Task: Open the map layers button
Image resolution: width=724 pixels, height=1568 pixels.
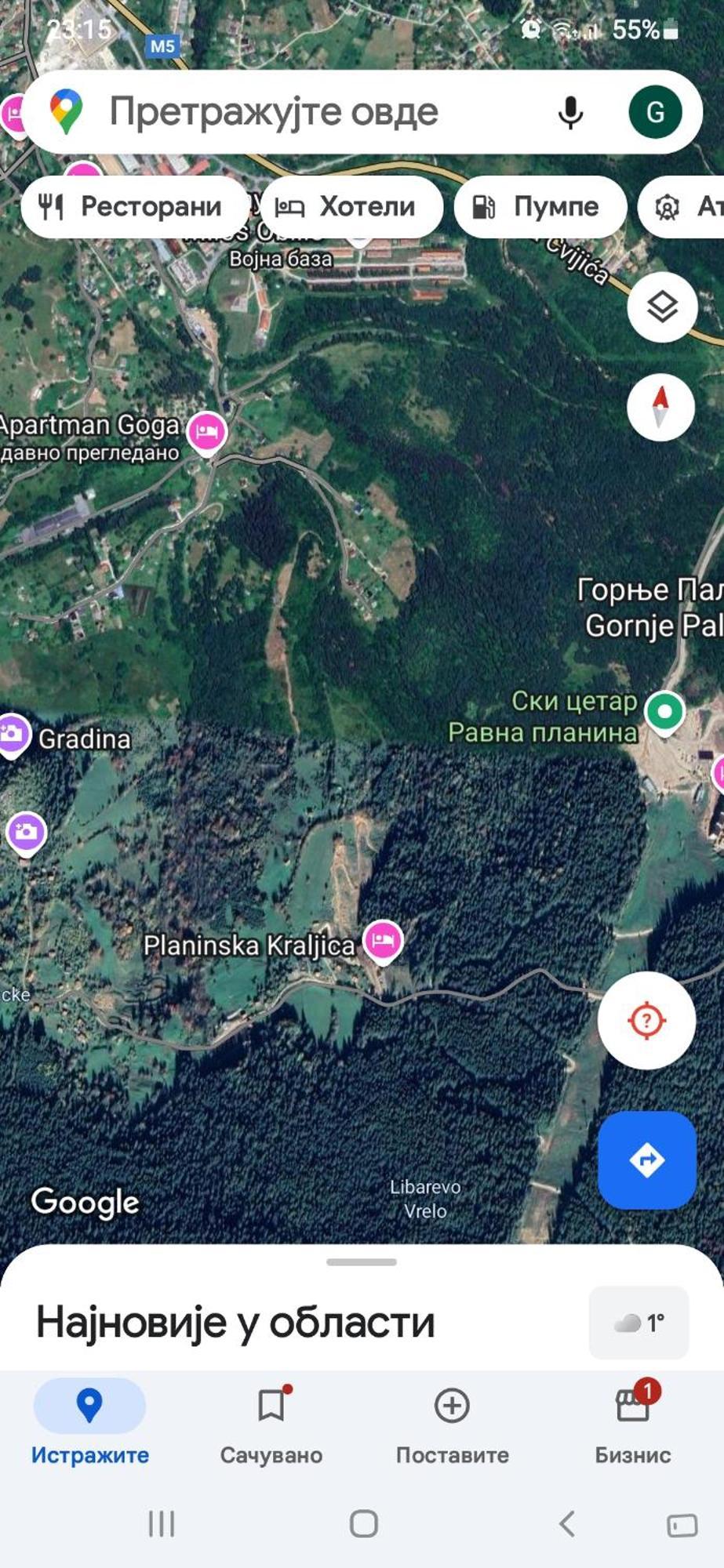Action: click(x=662, y=307)
